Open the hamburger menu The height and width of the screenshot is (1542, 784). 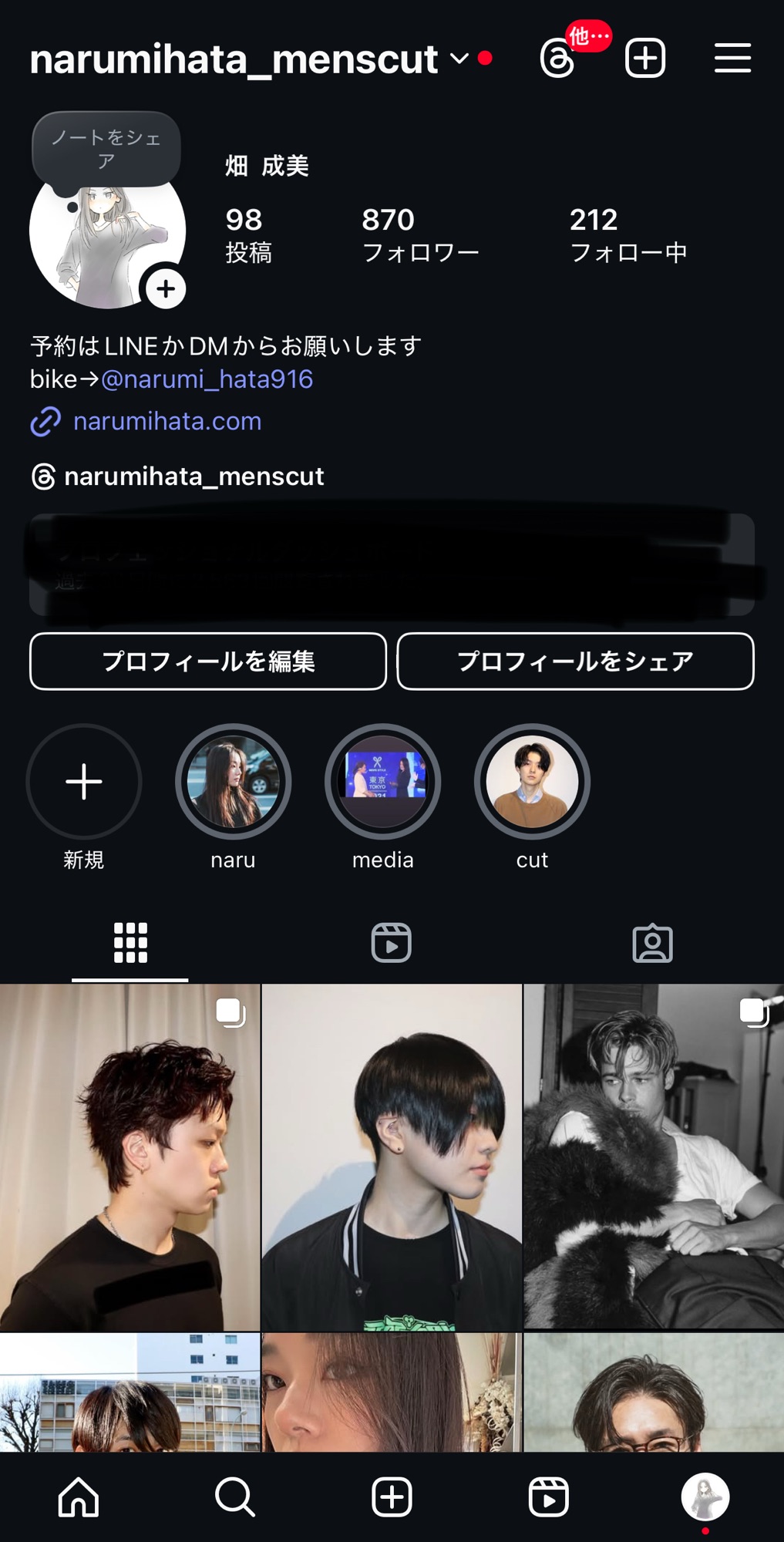click(732, 59)
